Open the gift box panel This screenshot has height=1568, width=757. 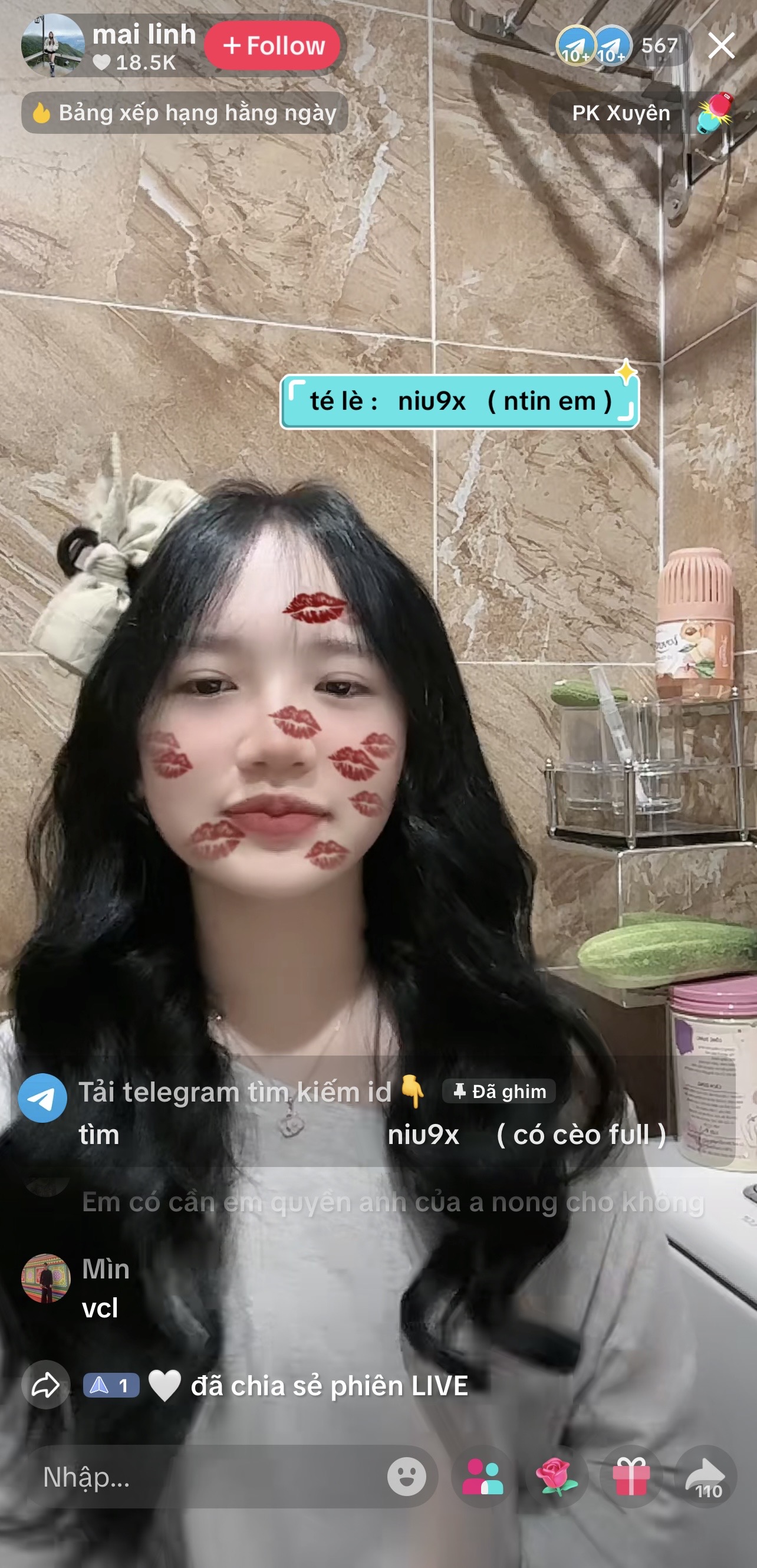click(631, 1477)
